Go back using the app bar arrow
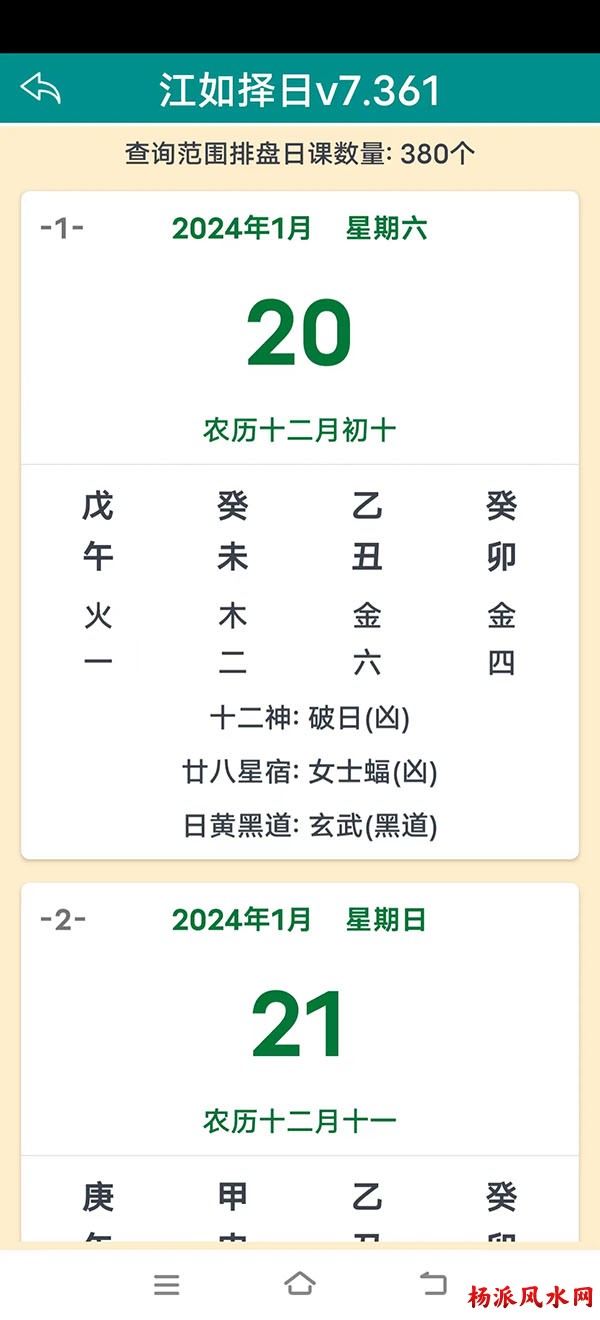The width and height of the screenshot is (600, 1320). (41, 89)
